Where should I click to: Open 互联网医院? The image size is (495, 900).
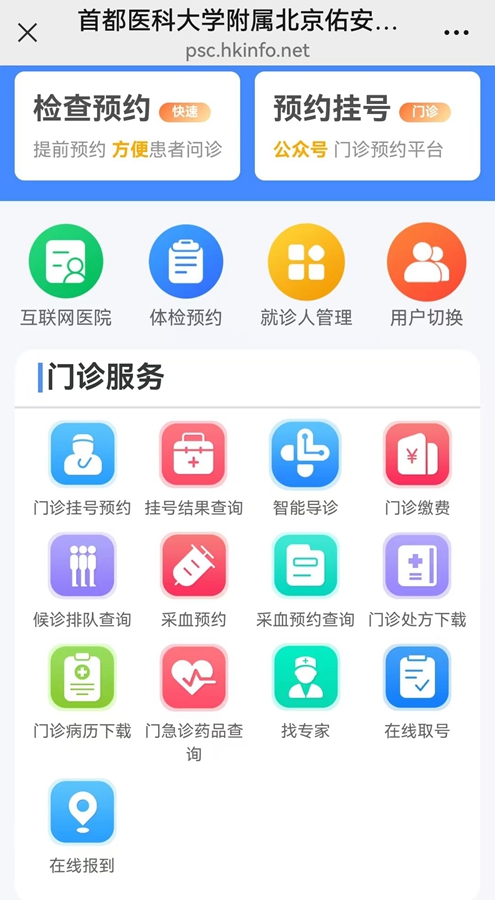coord(66,275)
